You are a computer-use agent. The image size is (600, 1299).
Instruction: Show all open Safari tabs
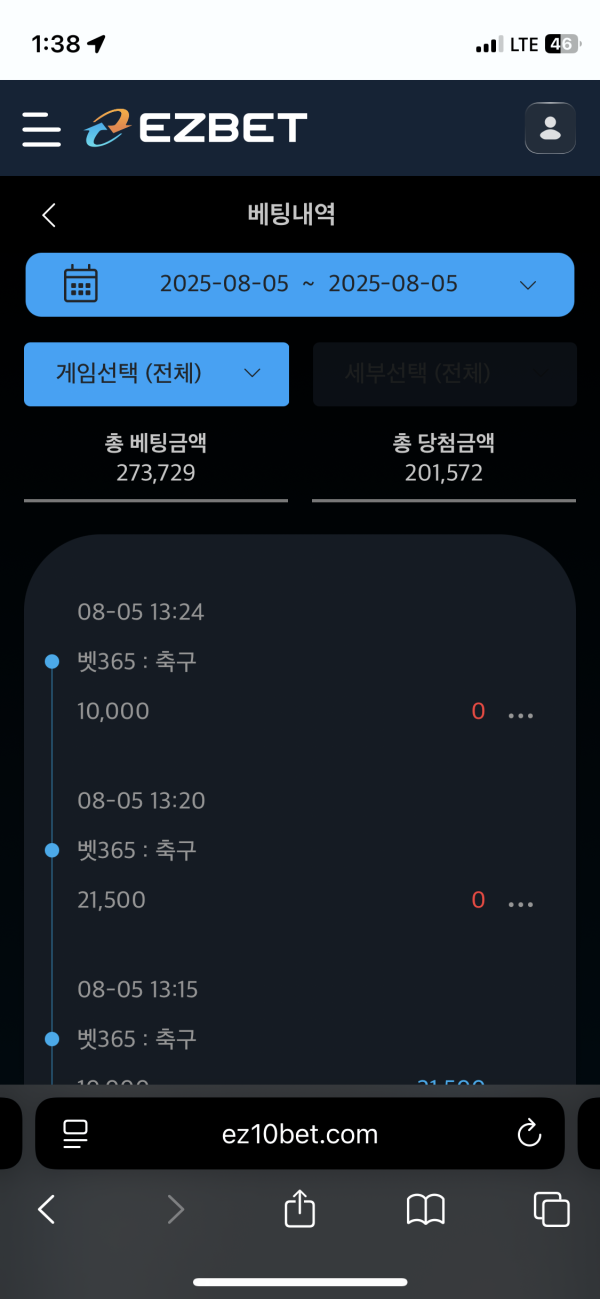551,1210
